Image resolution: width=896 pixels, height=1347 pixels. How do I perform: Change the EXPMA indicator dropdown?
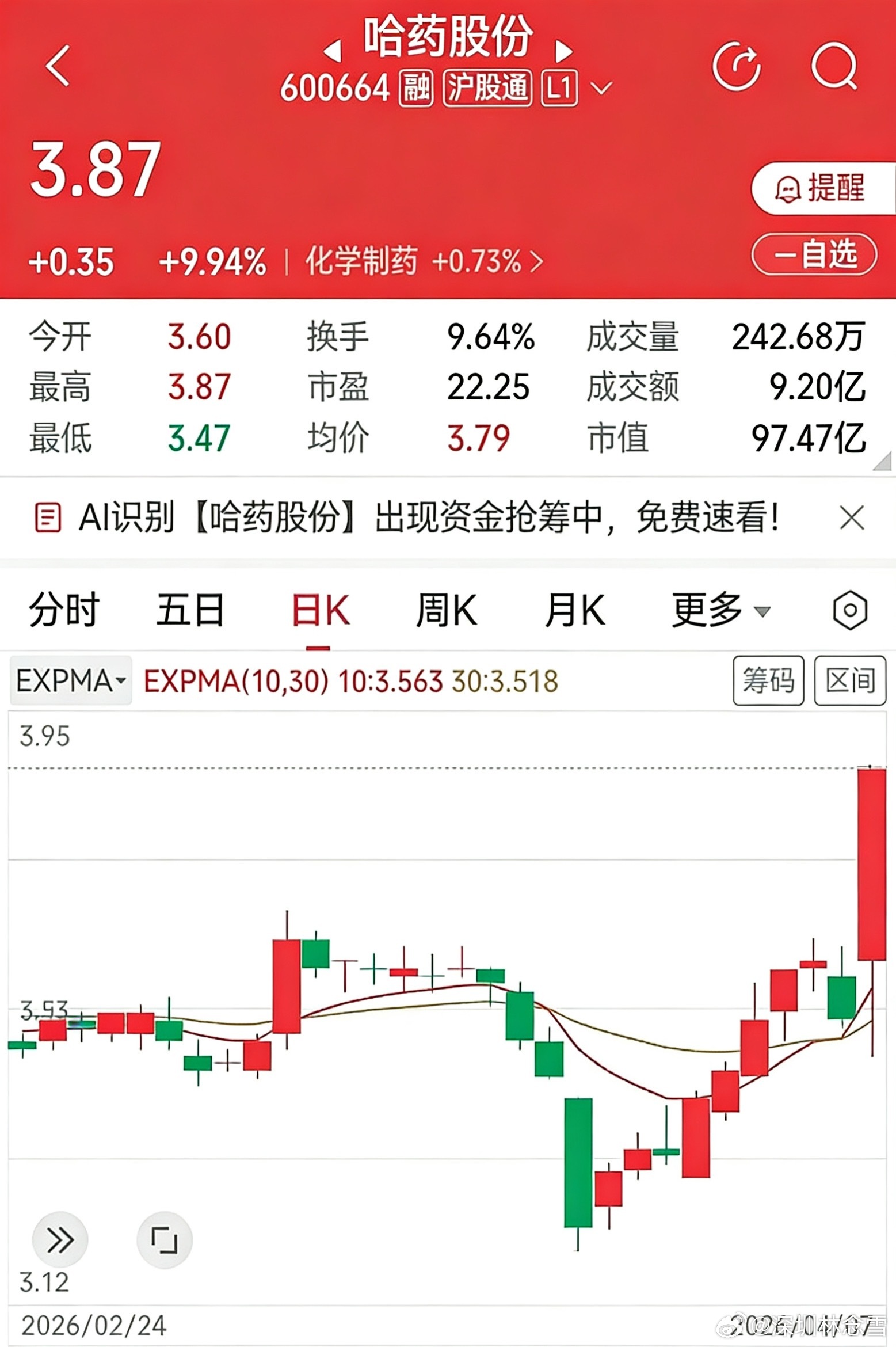[70, 680]
